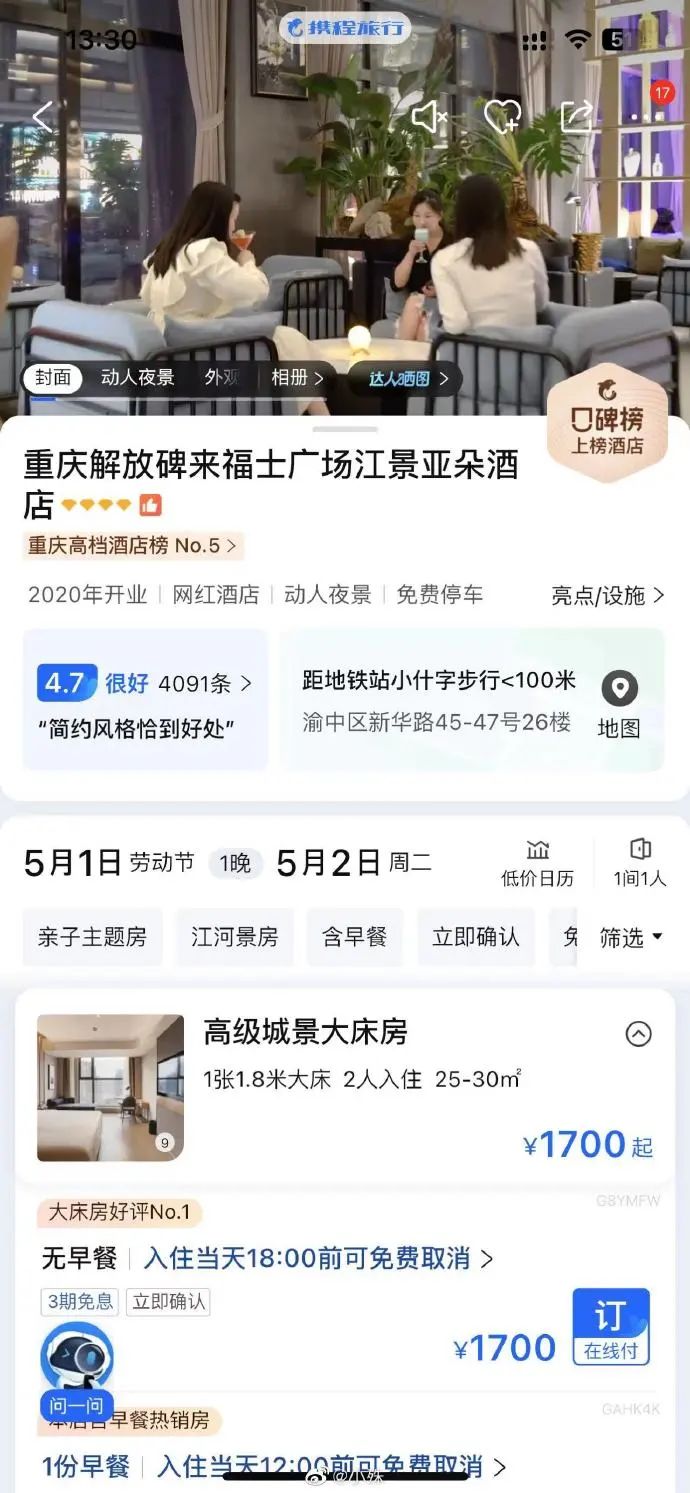
Task: Switch to the 外观 photo tab
Action: [221, 378]
